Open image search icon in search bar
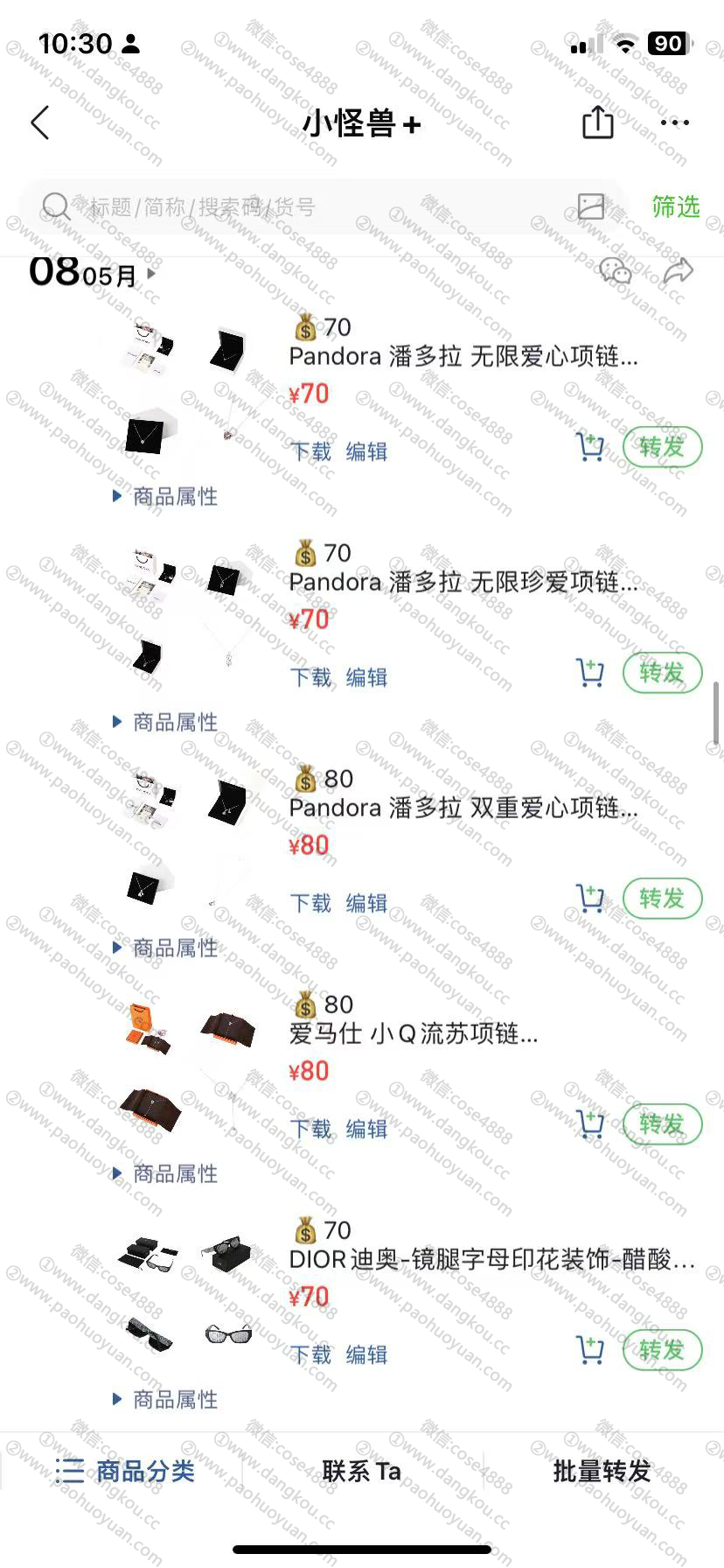This screenshot has width=724, height=1568. tap(591, 206)
